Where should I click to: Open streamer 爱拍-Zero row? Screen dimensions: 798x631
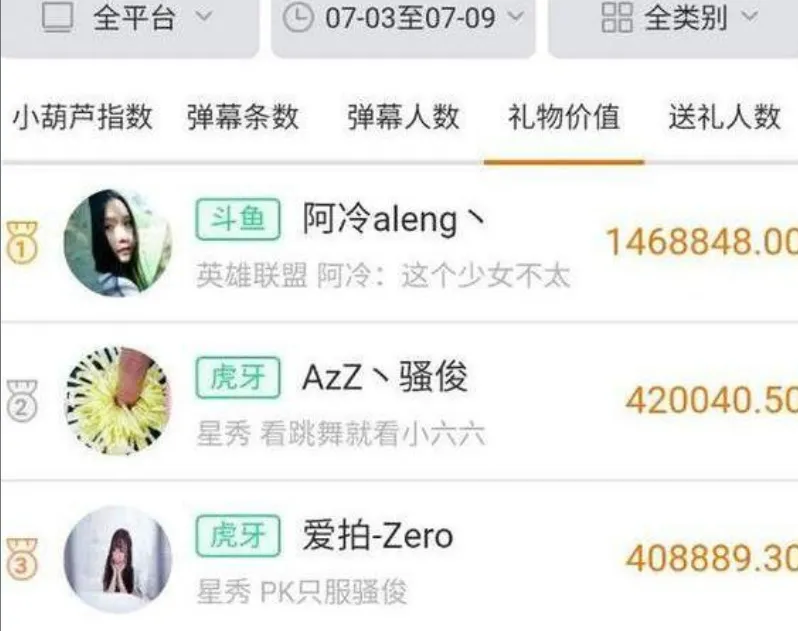400,558
